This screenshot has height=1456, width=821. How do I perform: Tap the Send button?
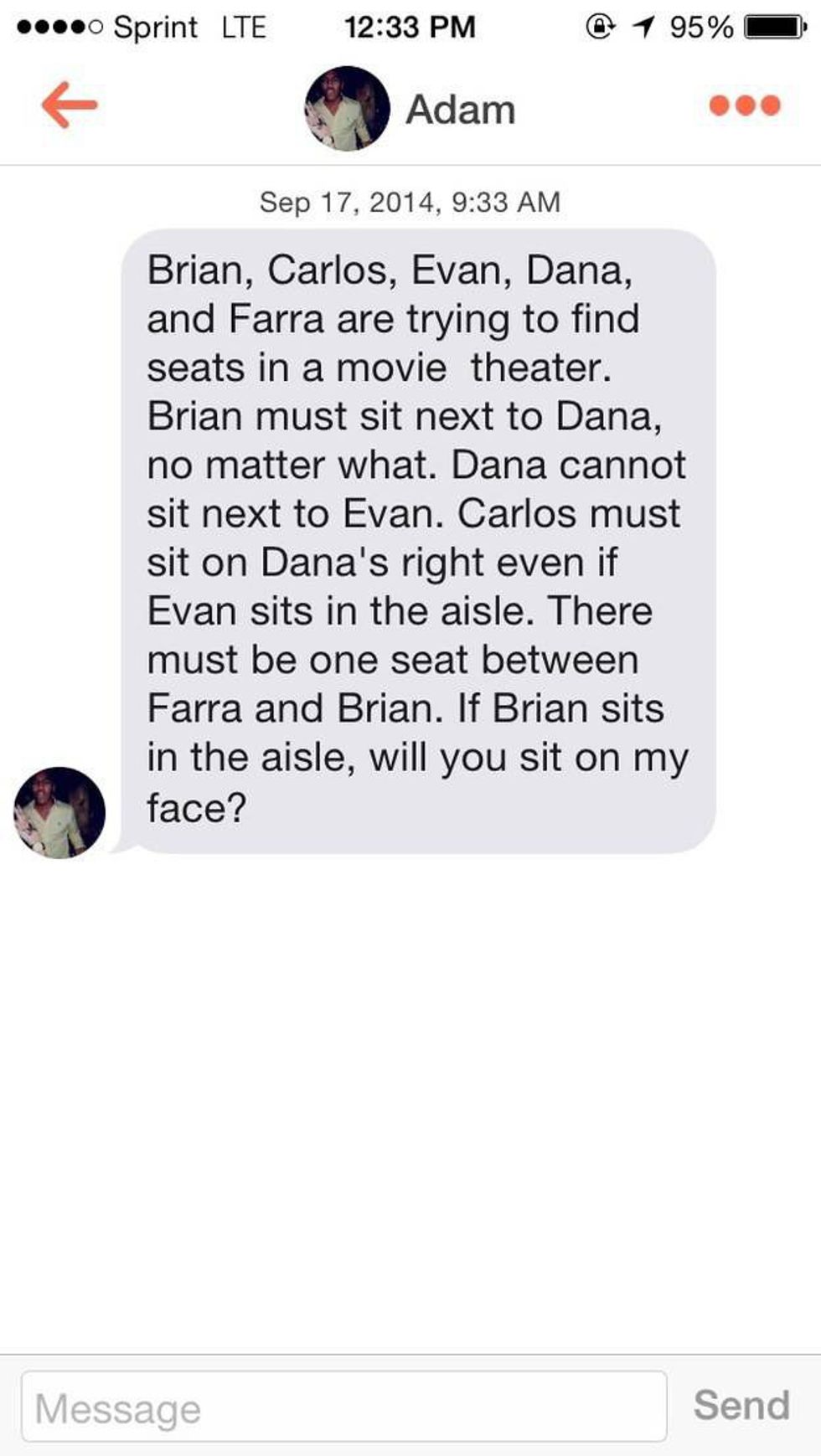[x=741, y=1405]
